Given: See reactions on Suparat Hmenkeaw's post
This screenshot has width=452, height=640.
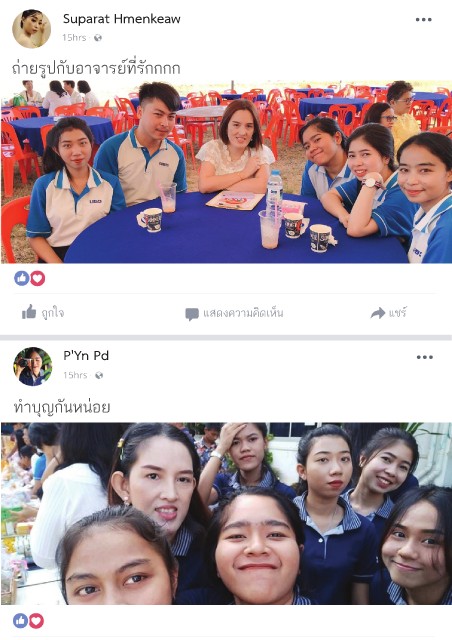Looking at the screenshot, I should coord(29,278).
